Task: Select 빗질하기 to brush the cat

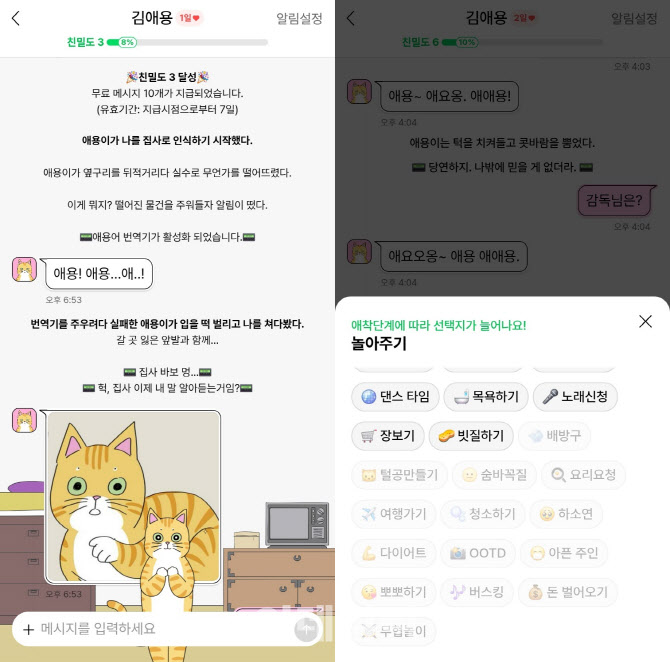Action: pos(470,436)
